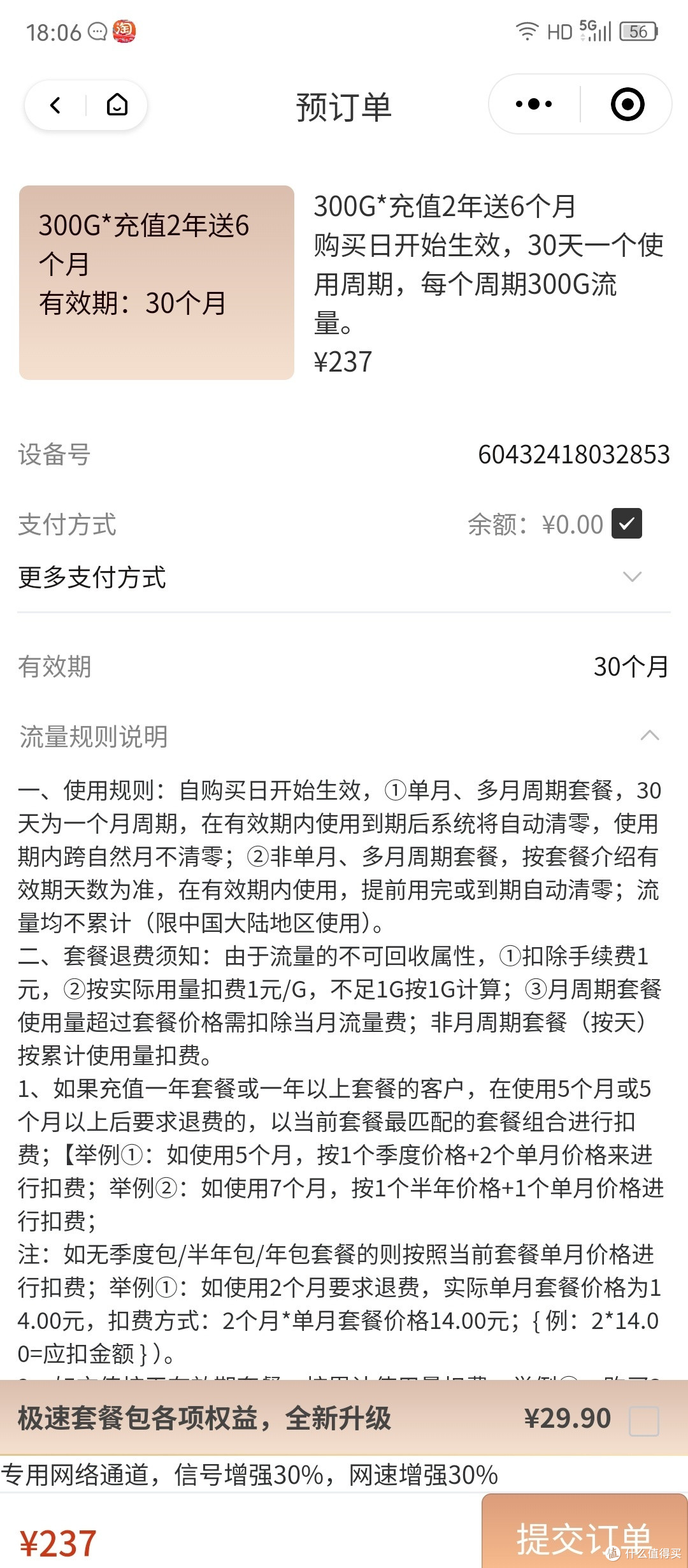Collapse the 流量规则说明 section
The image size is (688, 1568).
[x=649, y=736]
